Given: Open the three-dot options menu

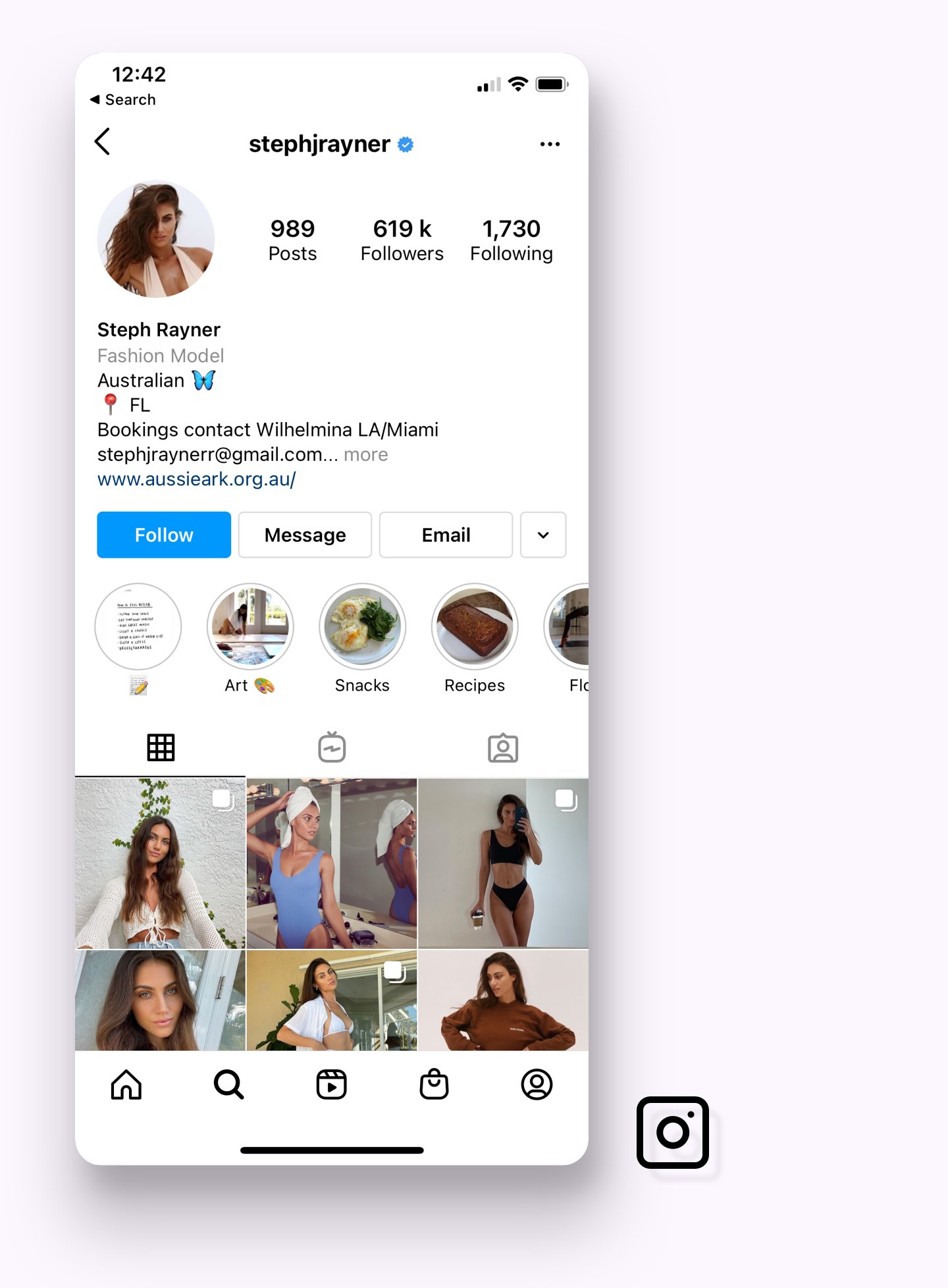Looking at the screenshot, I should tap(550, 144).
